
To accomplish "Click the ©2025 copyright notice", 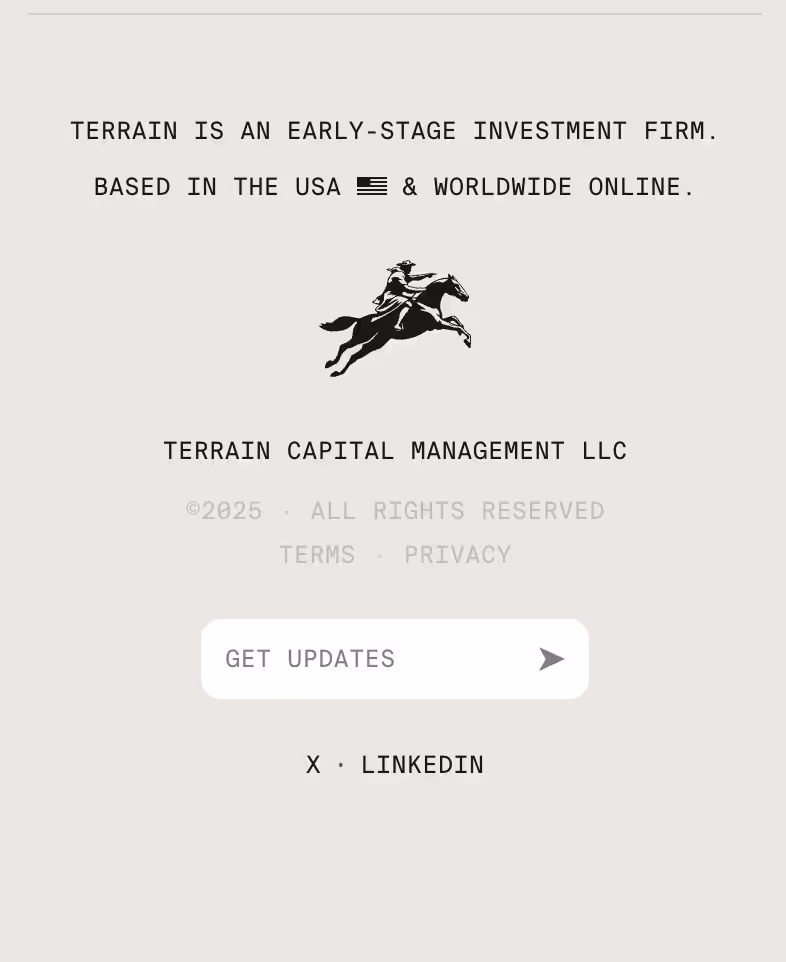I will [x=223, y=510].
